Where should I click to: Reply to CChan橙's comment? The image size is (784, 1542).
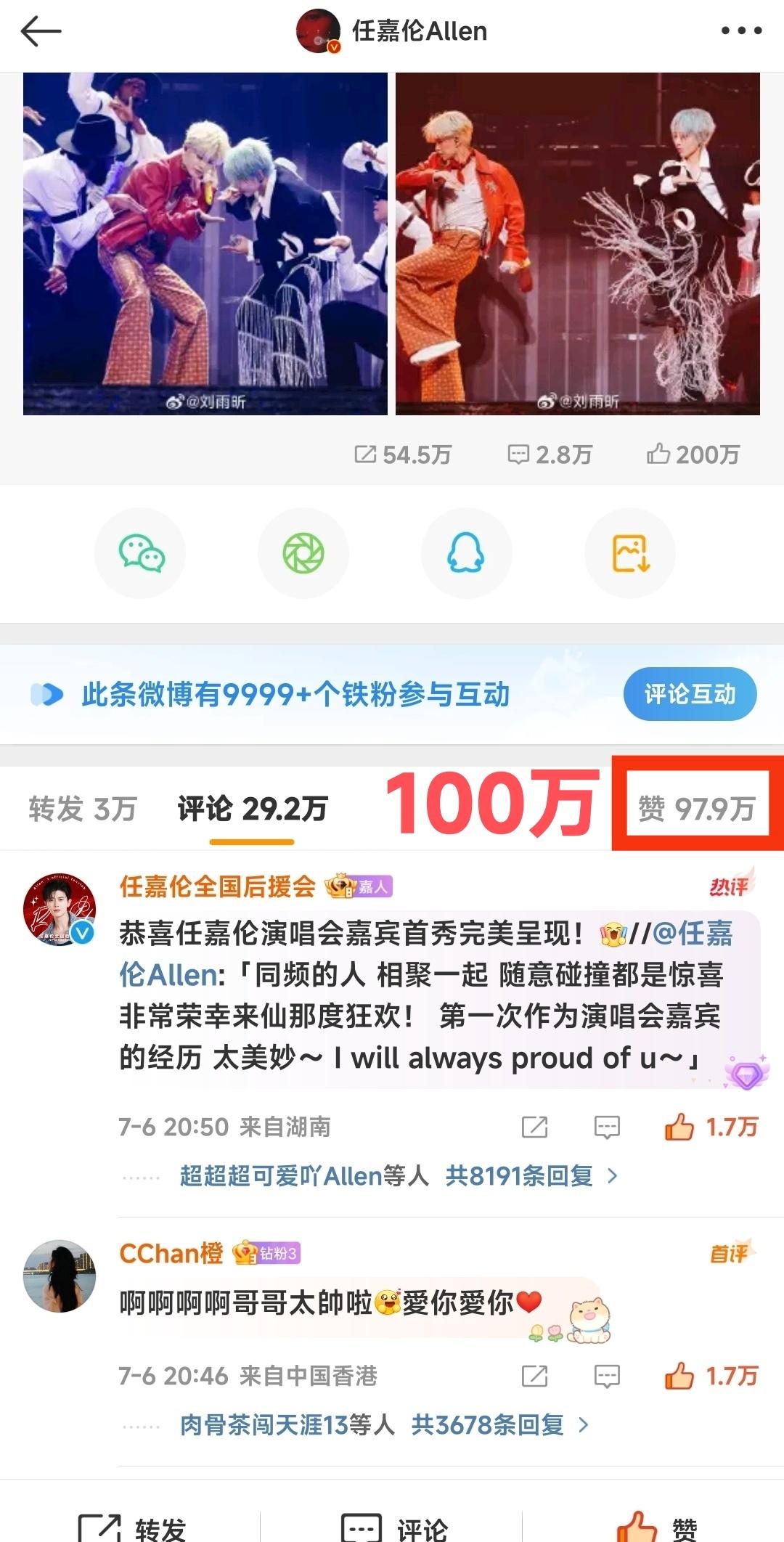(607, 1376)
